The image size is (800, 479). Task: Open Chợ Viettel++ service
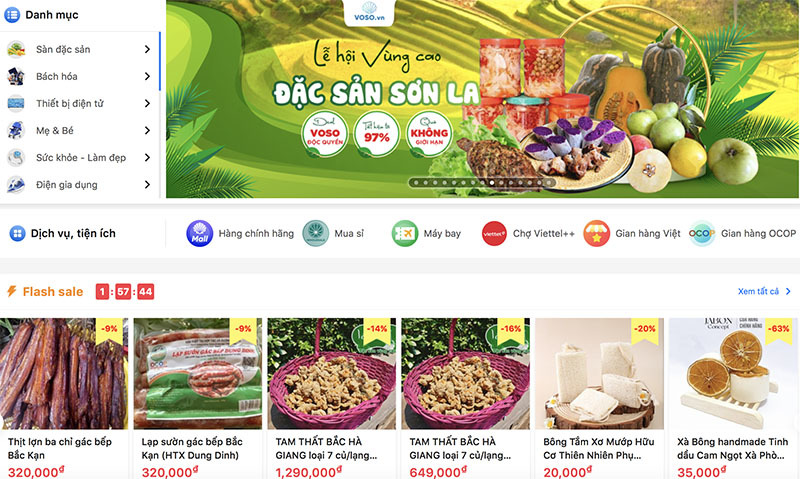[526, 233]
